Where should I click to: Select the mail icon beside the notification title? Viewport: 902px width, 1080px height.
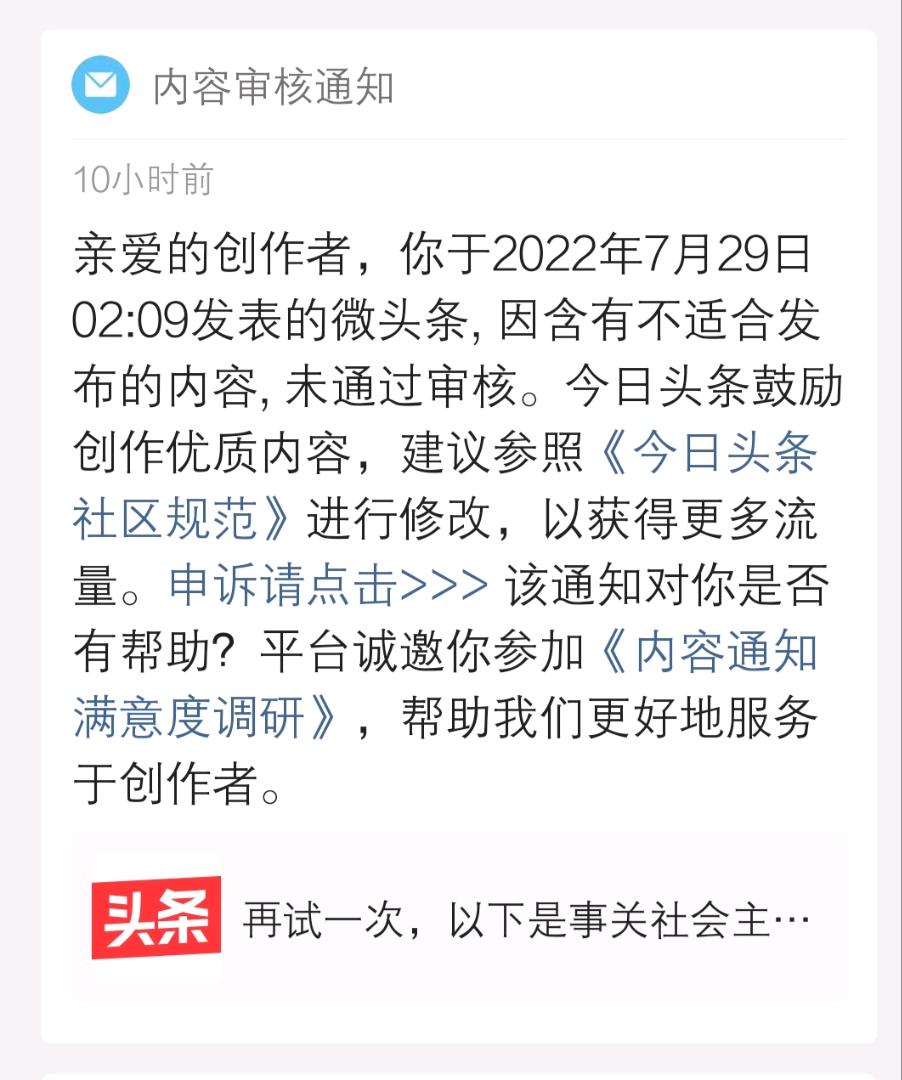pyautogui.click(x=102, y=84)
